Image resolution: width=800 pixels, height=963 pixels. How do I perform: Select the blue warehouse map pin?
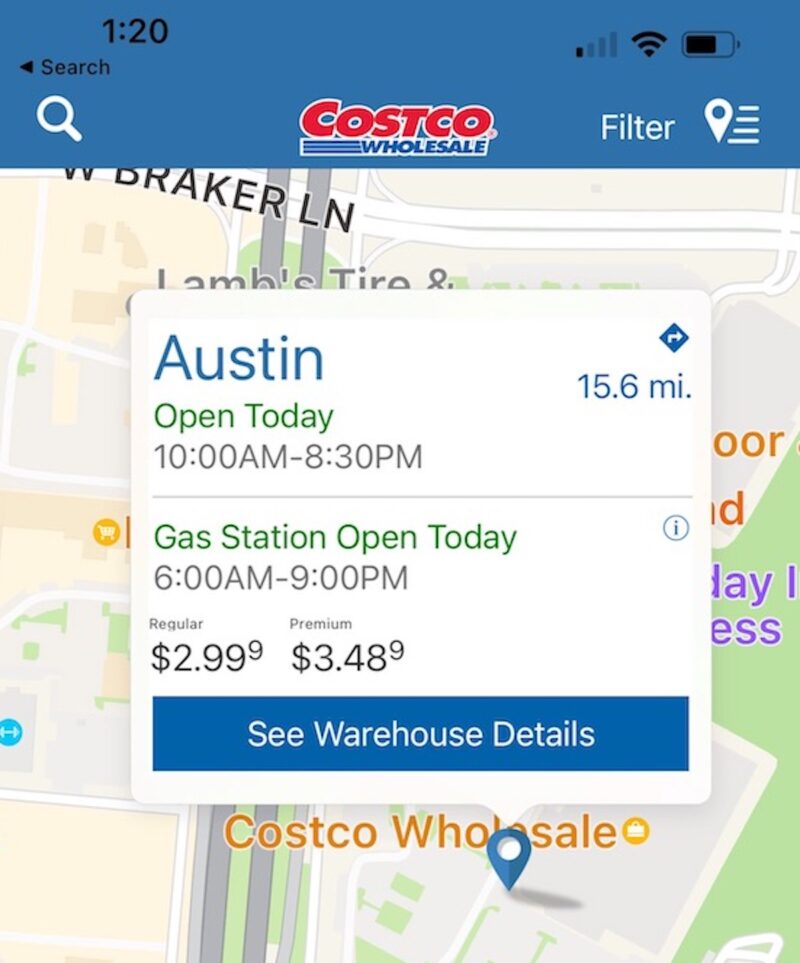tap(509, 855)
